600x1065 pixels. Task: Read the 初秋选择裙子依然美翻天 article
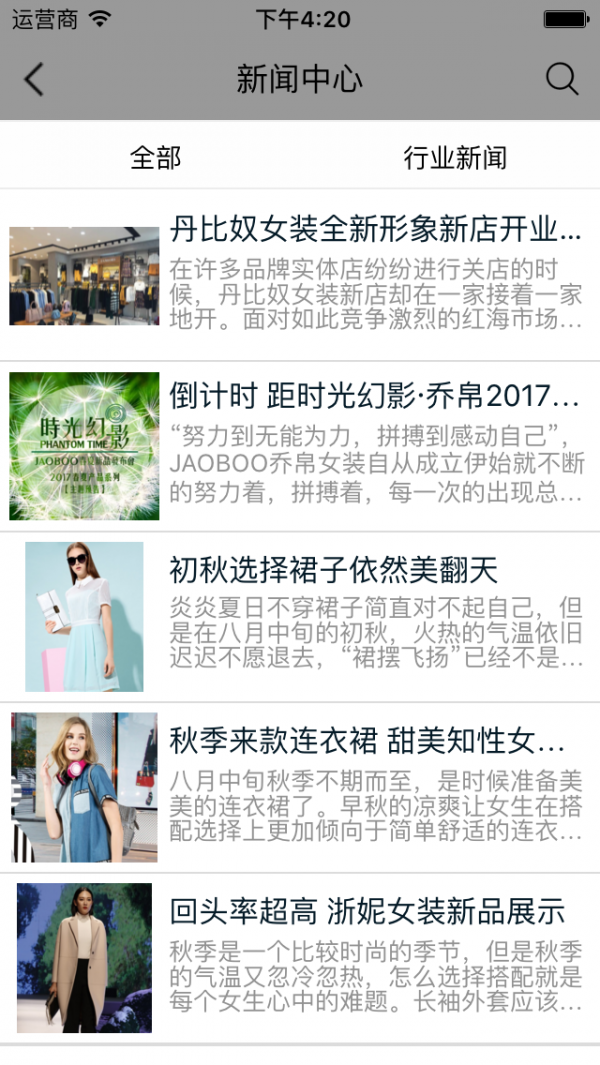pyautogui.click(x=334, y=571)
